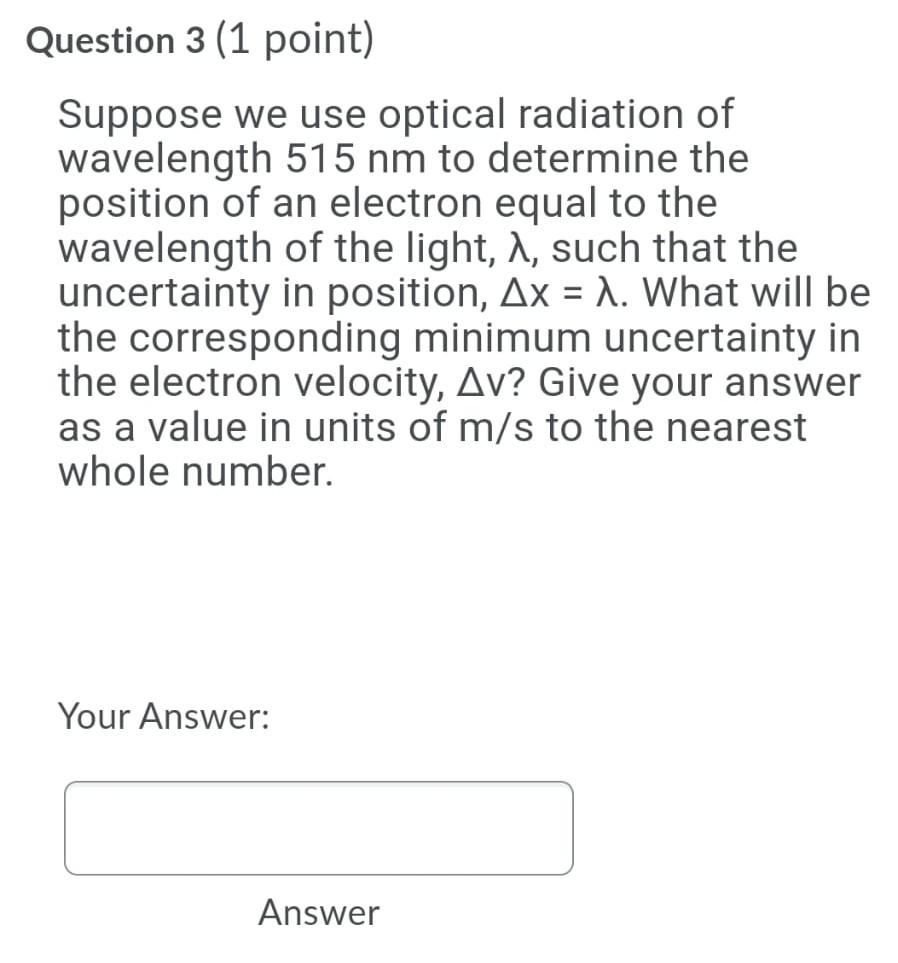Screen dimensions: 898x963
Task: Tap the Your Answer text field
Action: 318,828
